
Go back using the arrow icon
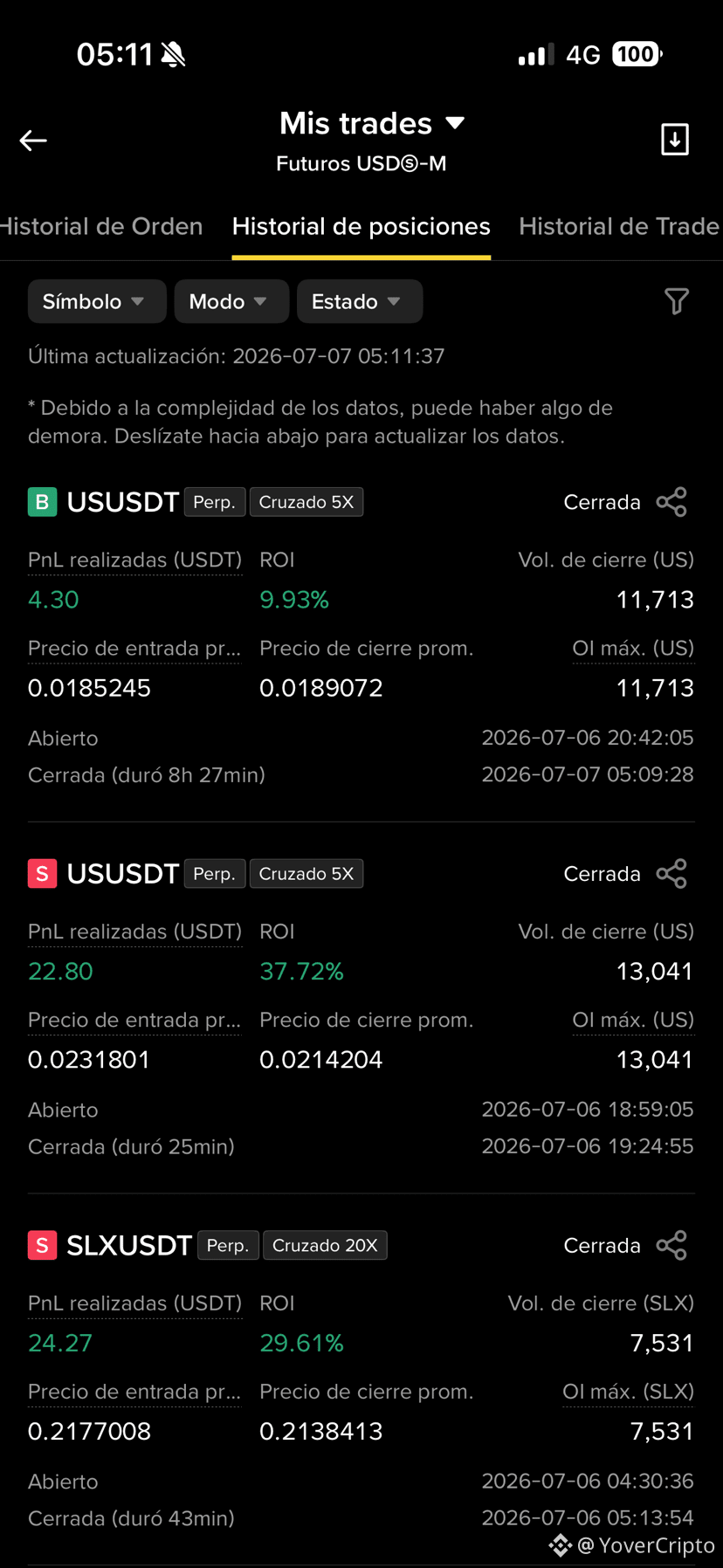point(33,141)
